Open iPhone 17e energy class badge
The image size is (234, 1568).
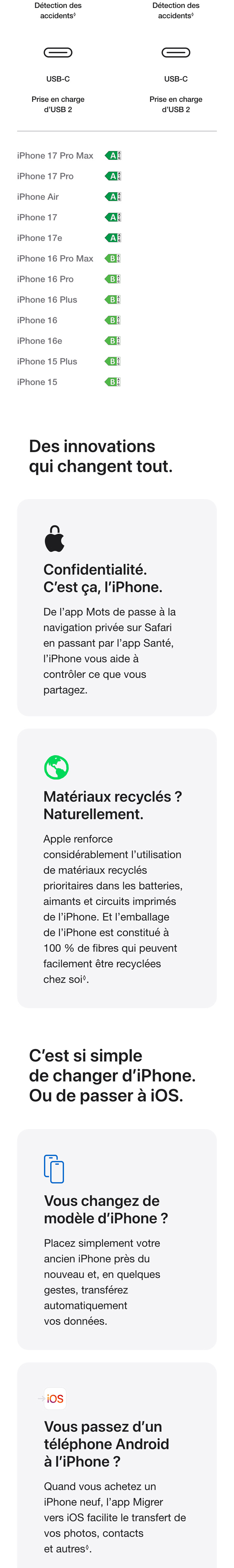pos(113,238)
